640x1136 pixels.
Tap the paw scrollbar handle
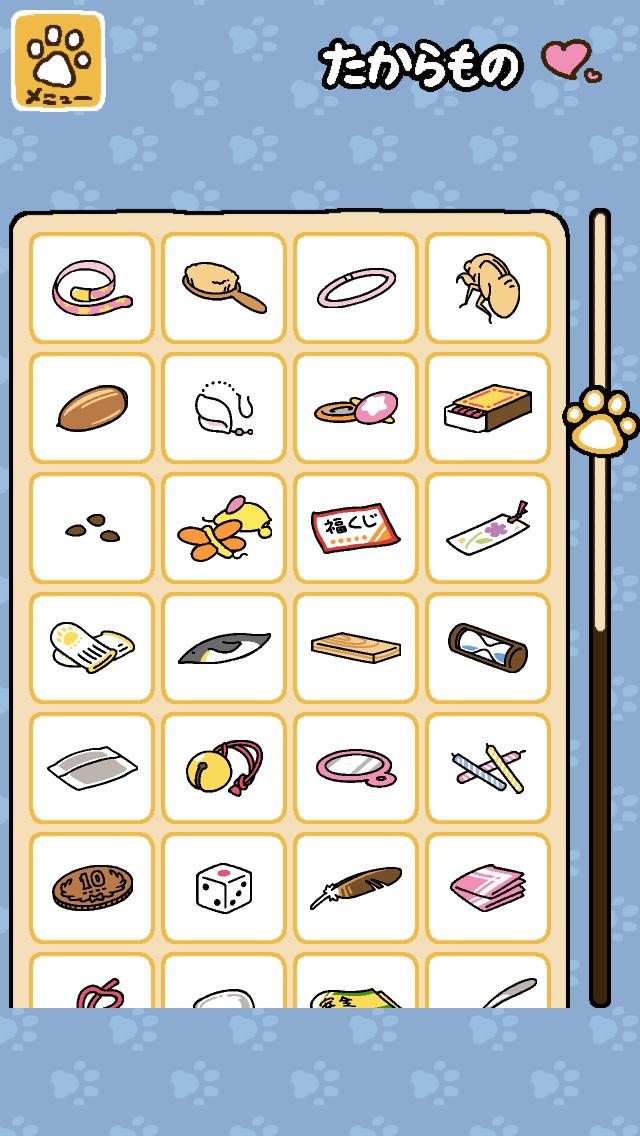coord(600,420)
